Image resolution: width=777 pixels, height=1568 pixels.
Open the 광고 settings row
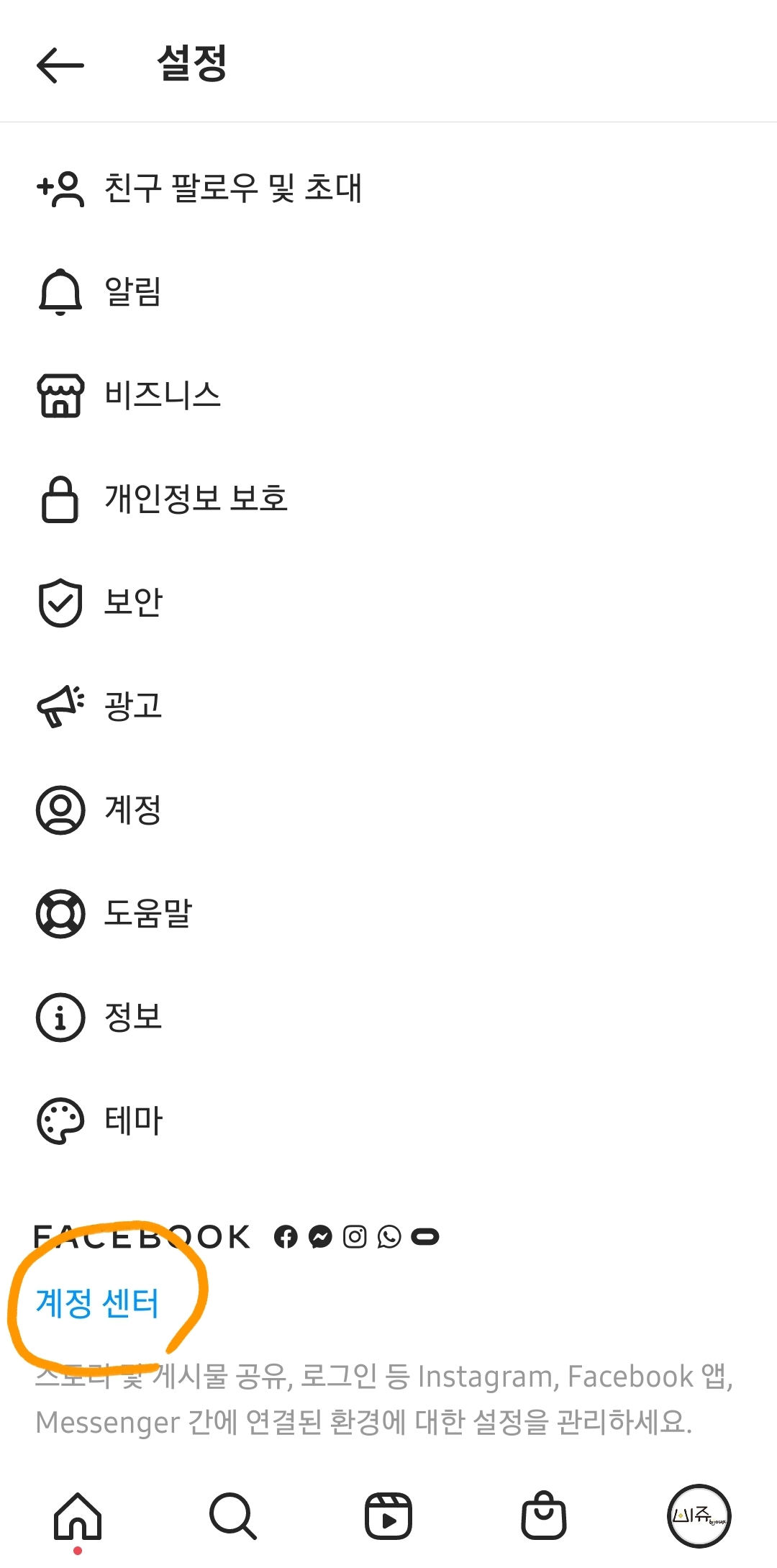(388, 706)
